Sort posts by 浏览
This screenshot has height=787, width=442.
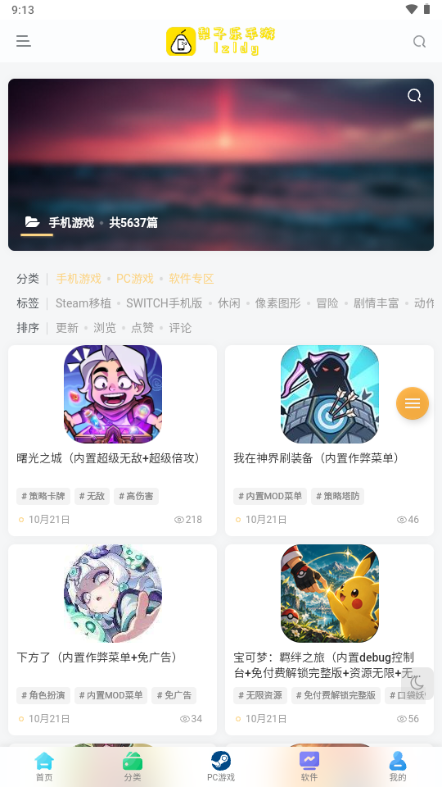coord(105,328)
